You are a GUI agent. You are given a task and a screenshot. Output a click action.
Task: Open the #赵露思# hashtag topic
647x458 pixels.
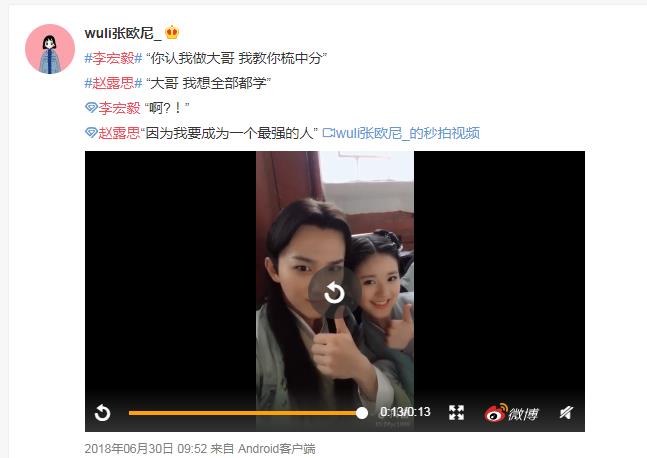point(114,82)
